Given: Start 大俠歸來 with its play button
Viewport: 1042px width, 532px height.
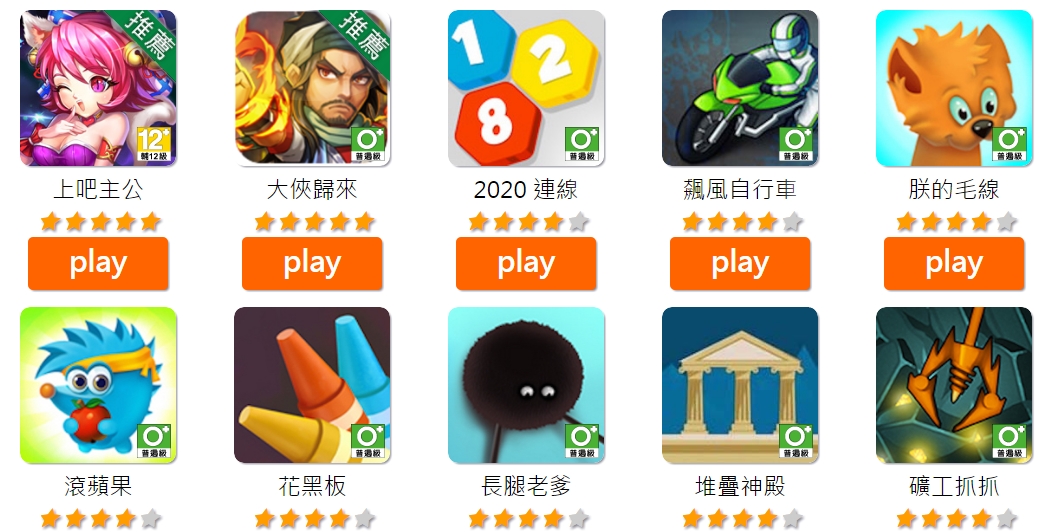Looking at the screenshot, I should pos(312,263).
